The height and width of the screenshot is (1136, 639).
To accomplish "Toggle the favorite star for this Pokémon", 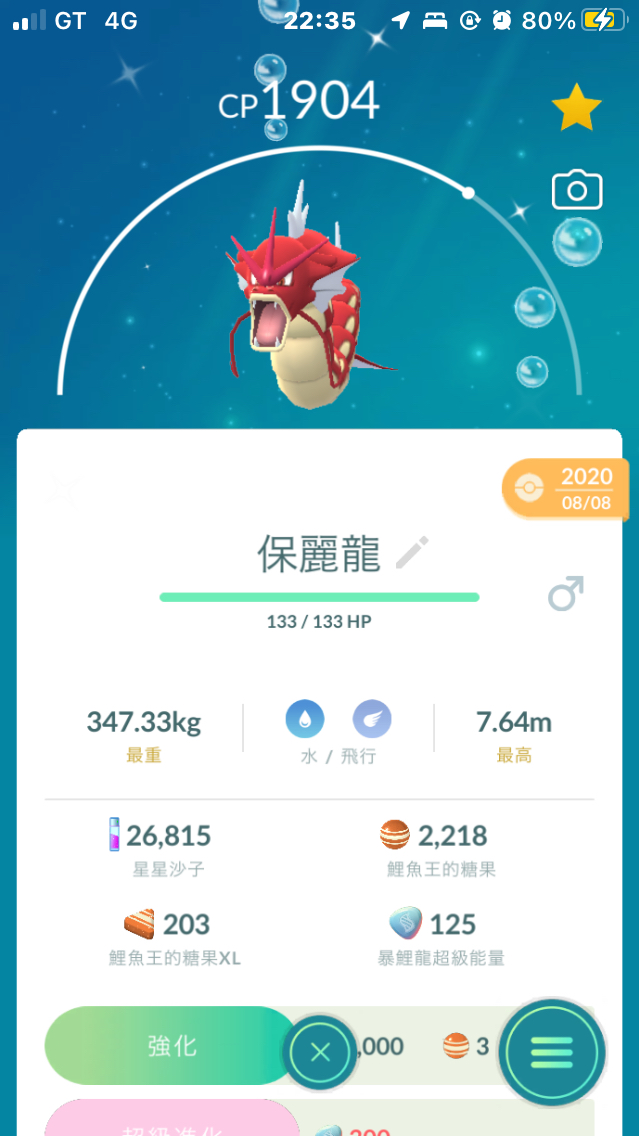I will [577, 109].
